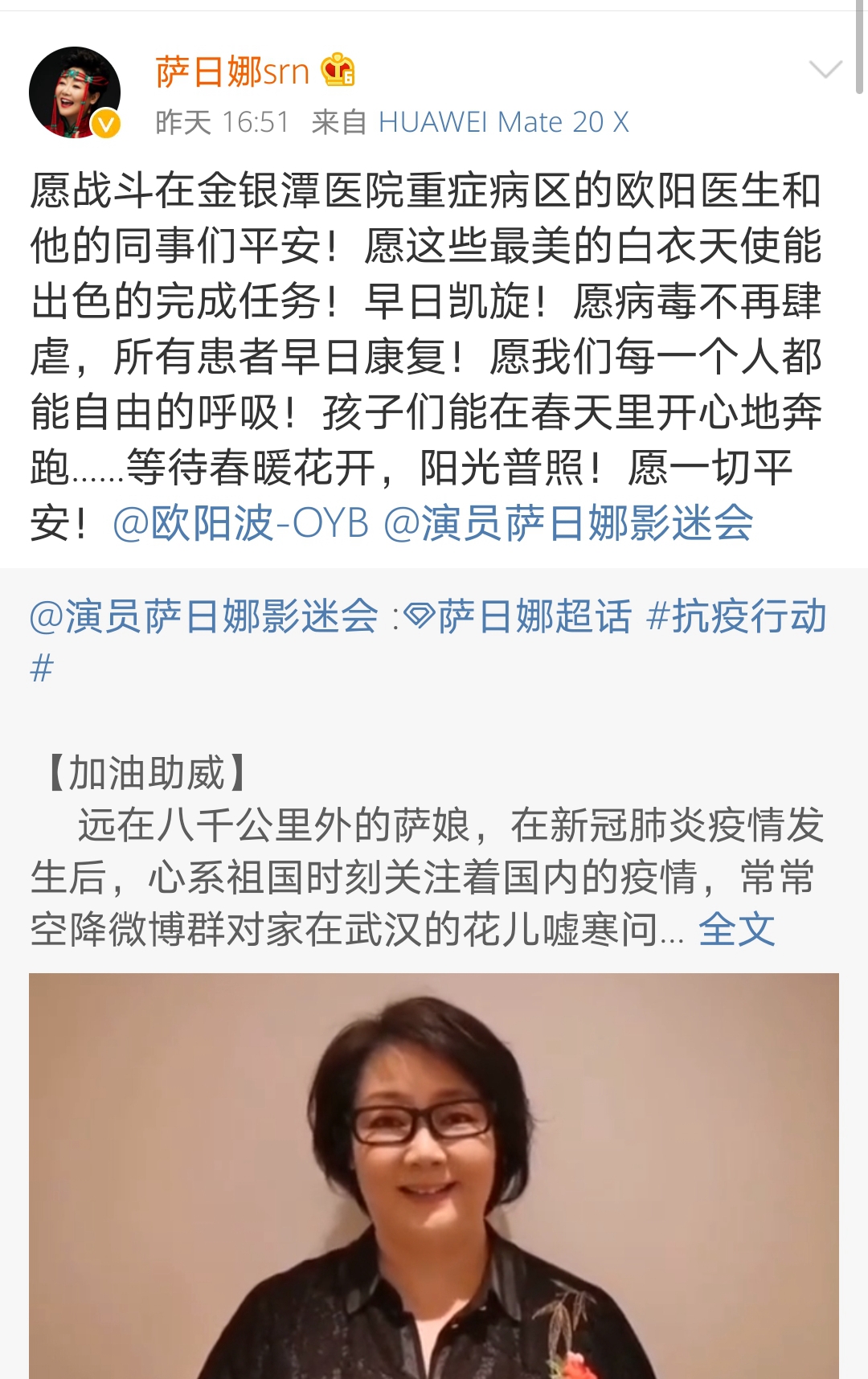Open the @演员萨日娜影迷会 mention in the post
This screenshot has width=868, height=1379.
(x=568, y=523)
